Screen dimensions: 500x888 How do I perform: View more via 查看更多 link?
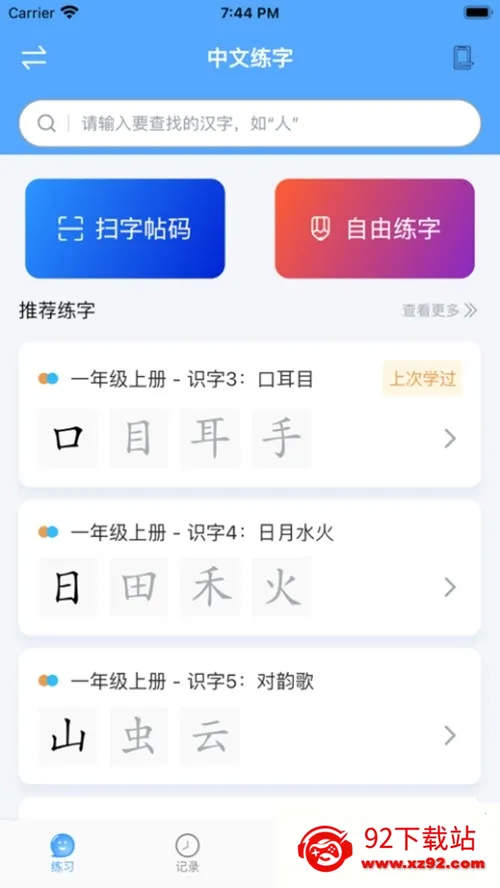pos(439,310)
